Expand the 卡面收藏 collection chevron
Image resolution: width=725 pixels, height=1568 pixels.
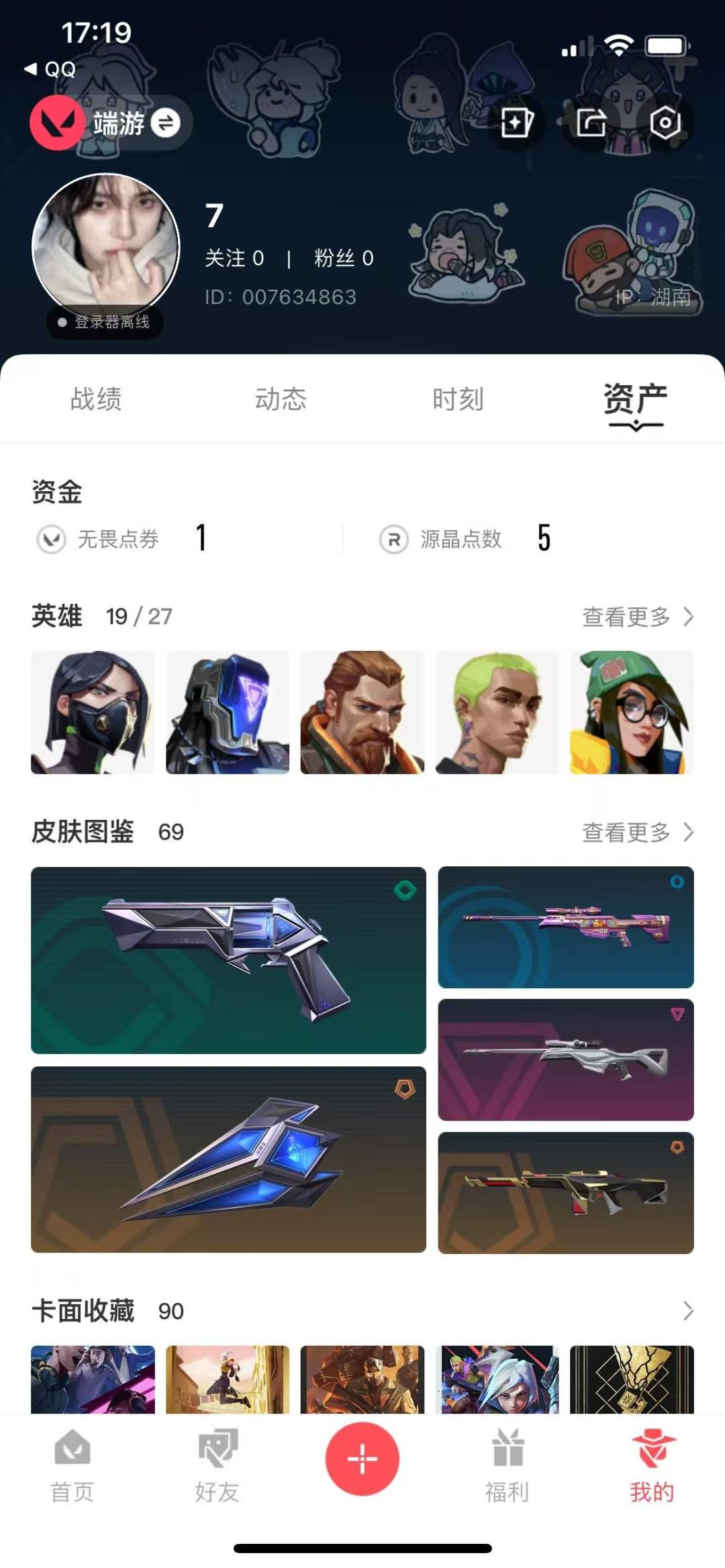click(688, 1310)
